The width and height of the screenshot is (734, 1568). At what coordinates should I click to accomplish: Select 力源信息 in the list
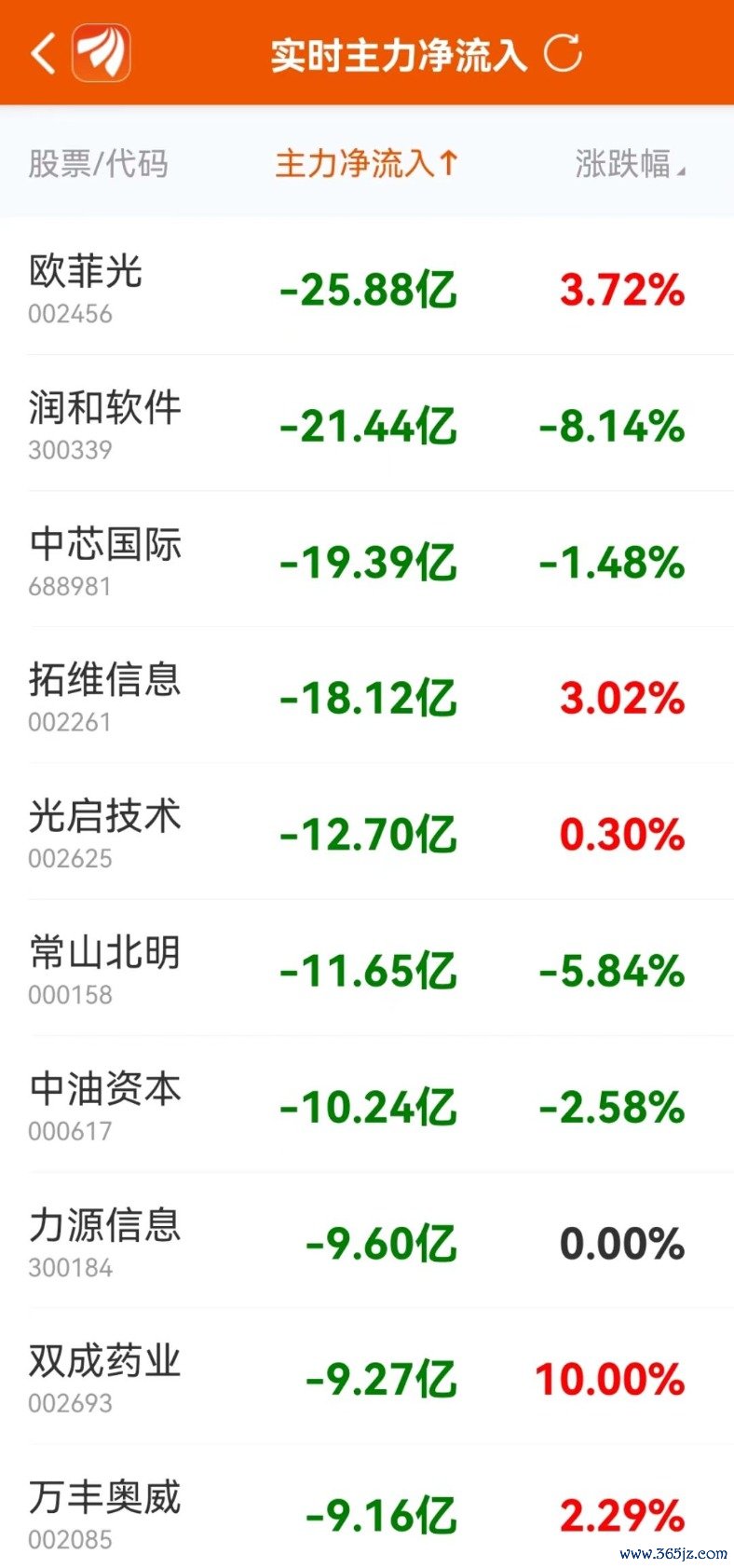point(367,1240)
